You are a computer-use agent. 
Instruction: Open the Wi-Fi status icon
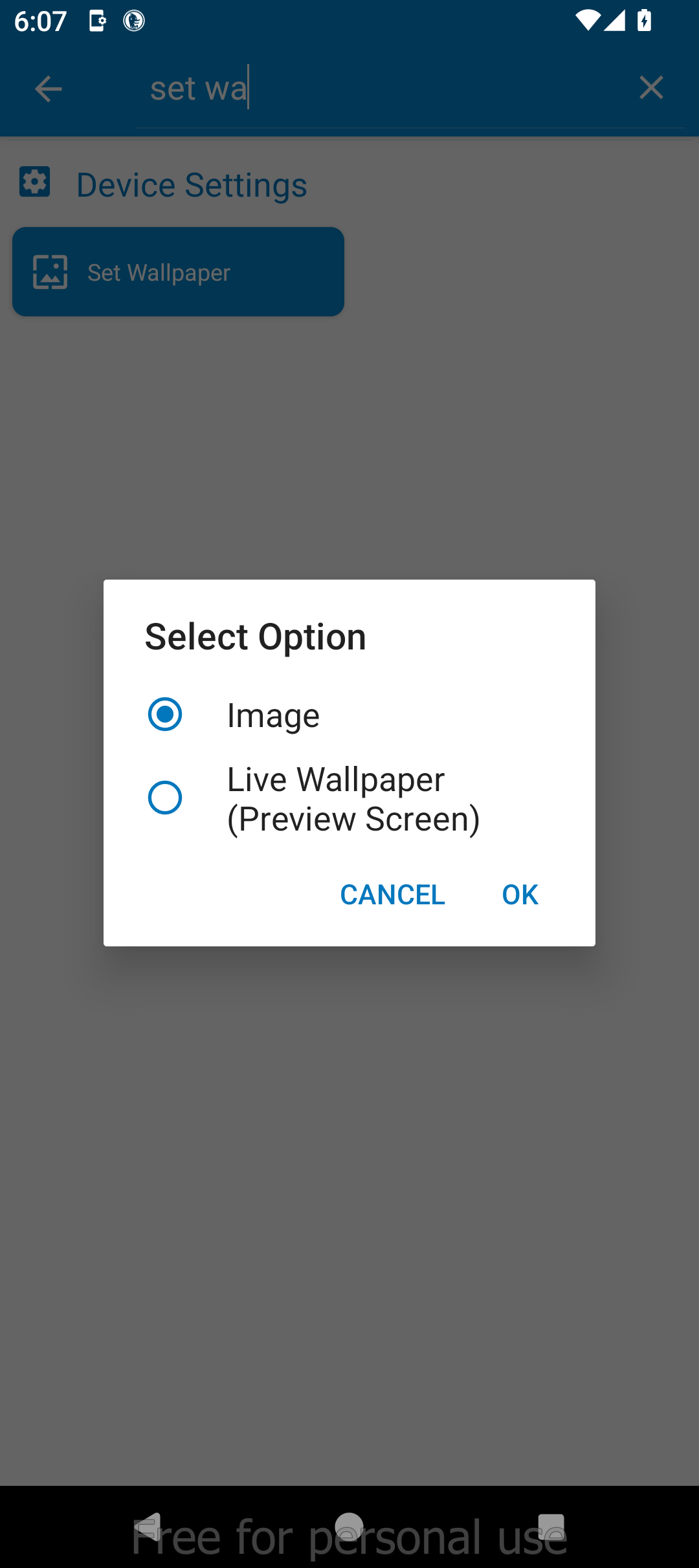point(587,20)
